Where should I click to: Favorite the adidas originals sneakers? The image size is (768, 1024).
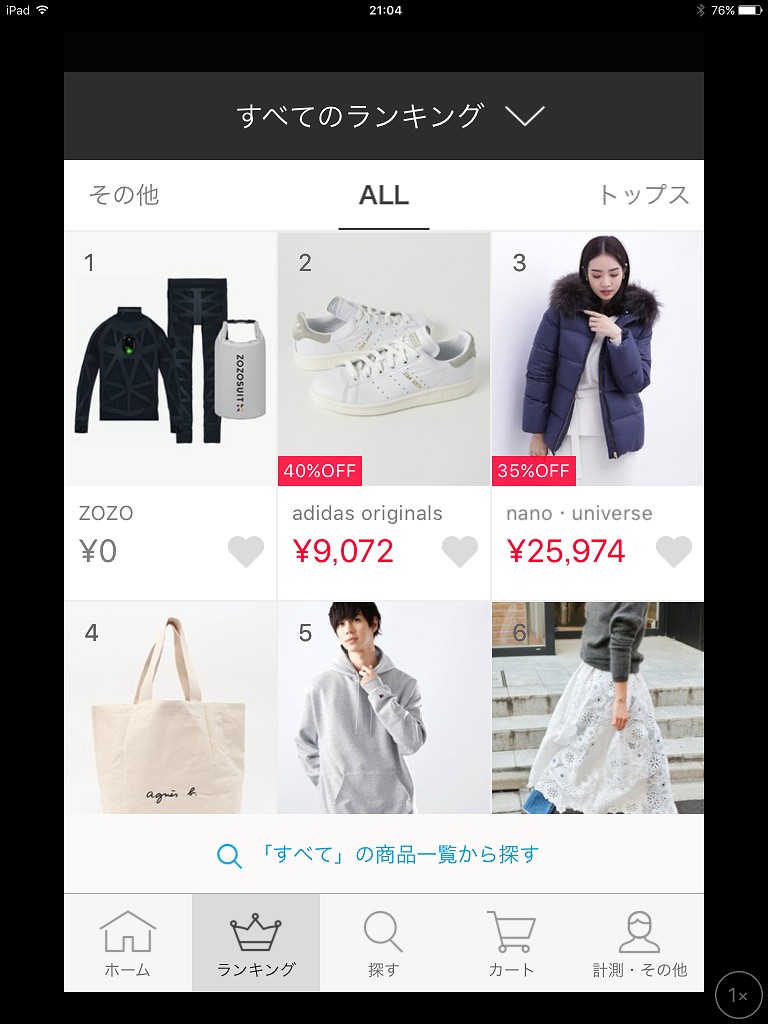coord(460,551)
